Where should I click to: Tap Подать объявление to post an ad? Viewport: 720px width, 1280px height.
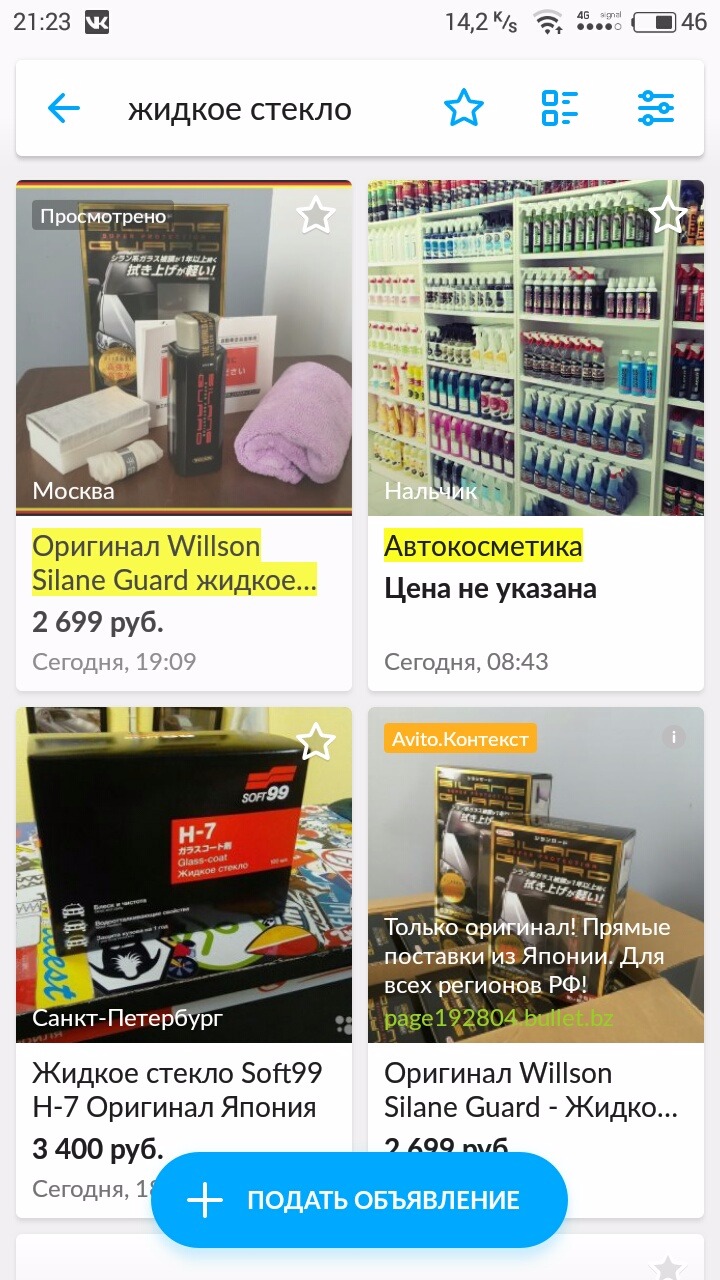pyautogui.click(x=359, y=1200)
